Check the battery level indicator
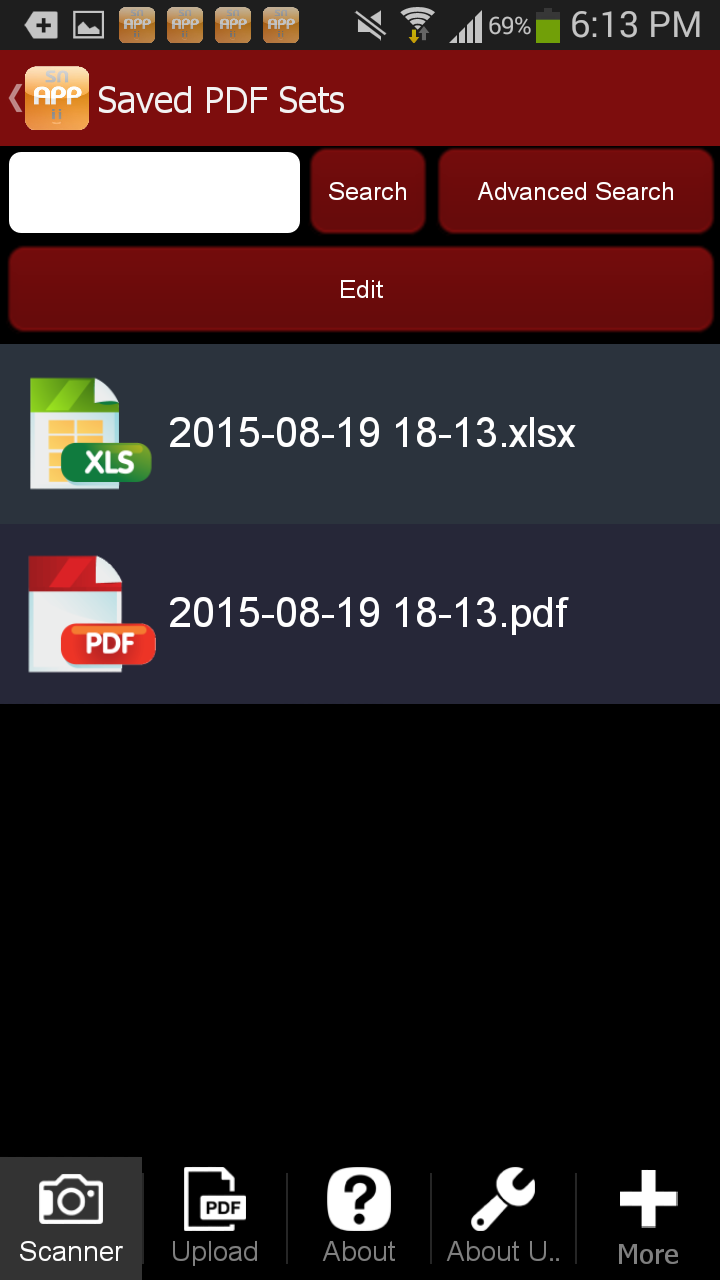Screen dimensions: 720x1280 [546, 25]
